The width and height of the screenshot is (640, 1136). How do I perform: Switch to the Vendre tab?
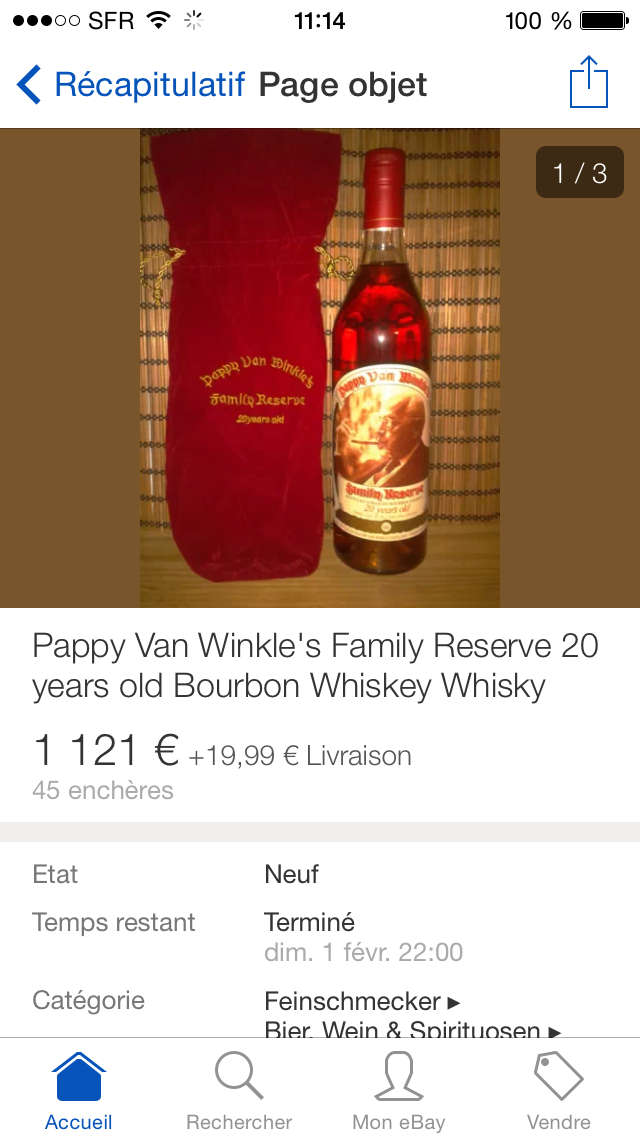pyautogui.click(x=558, y=1090)
